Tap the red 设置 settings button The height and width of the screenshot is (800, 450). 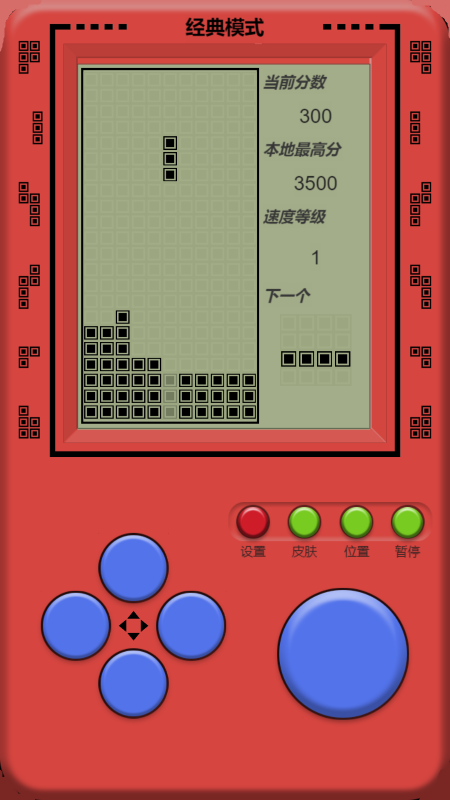[253, 522]
